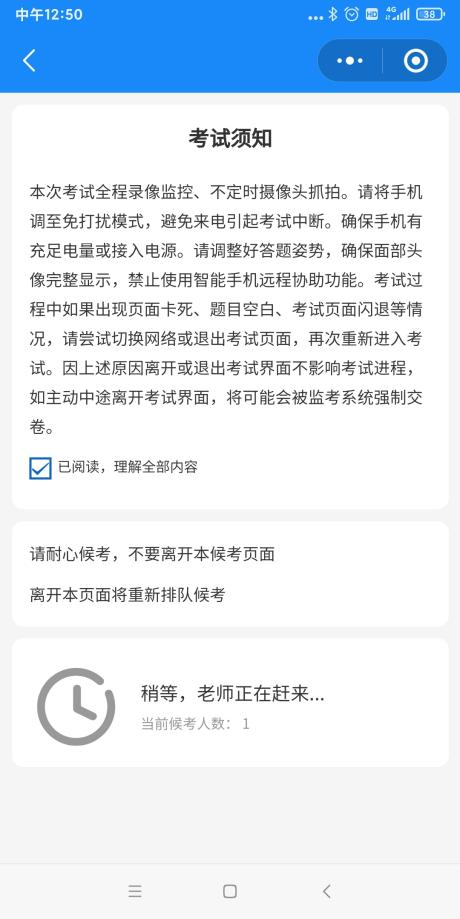This screenshot has height=919, width=460.
Task: Open the mini program three-dot menu
Action: pos(350,60)
